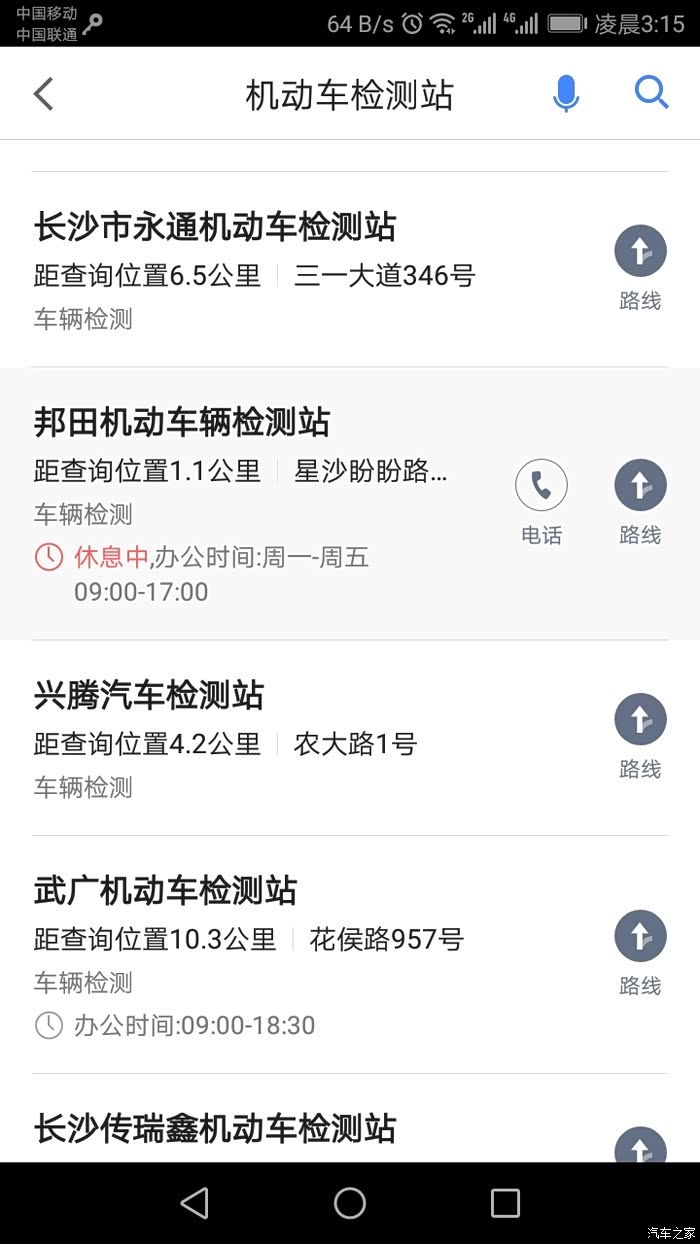700x1244 pixels.
Task: Tap the system home button
Action: pos(350,1203)
